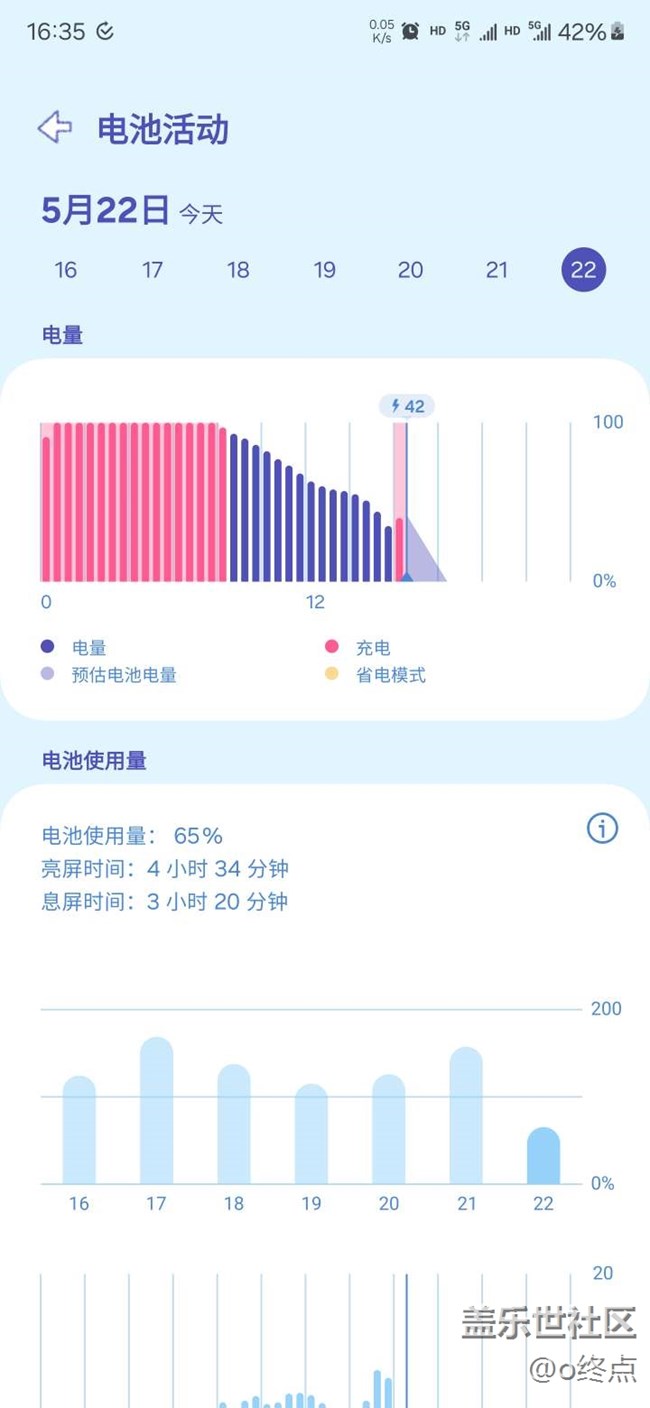The width and height of the screenshot is (650, 1408).
Task: Select date 21 in the date row
Action: 497,270
